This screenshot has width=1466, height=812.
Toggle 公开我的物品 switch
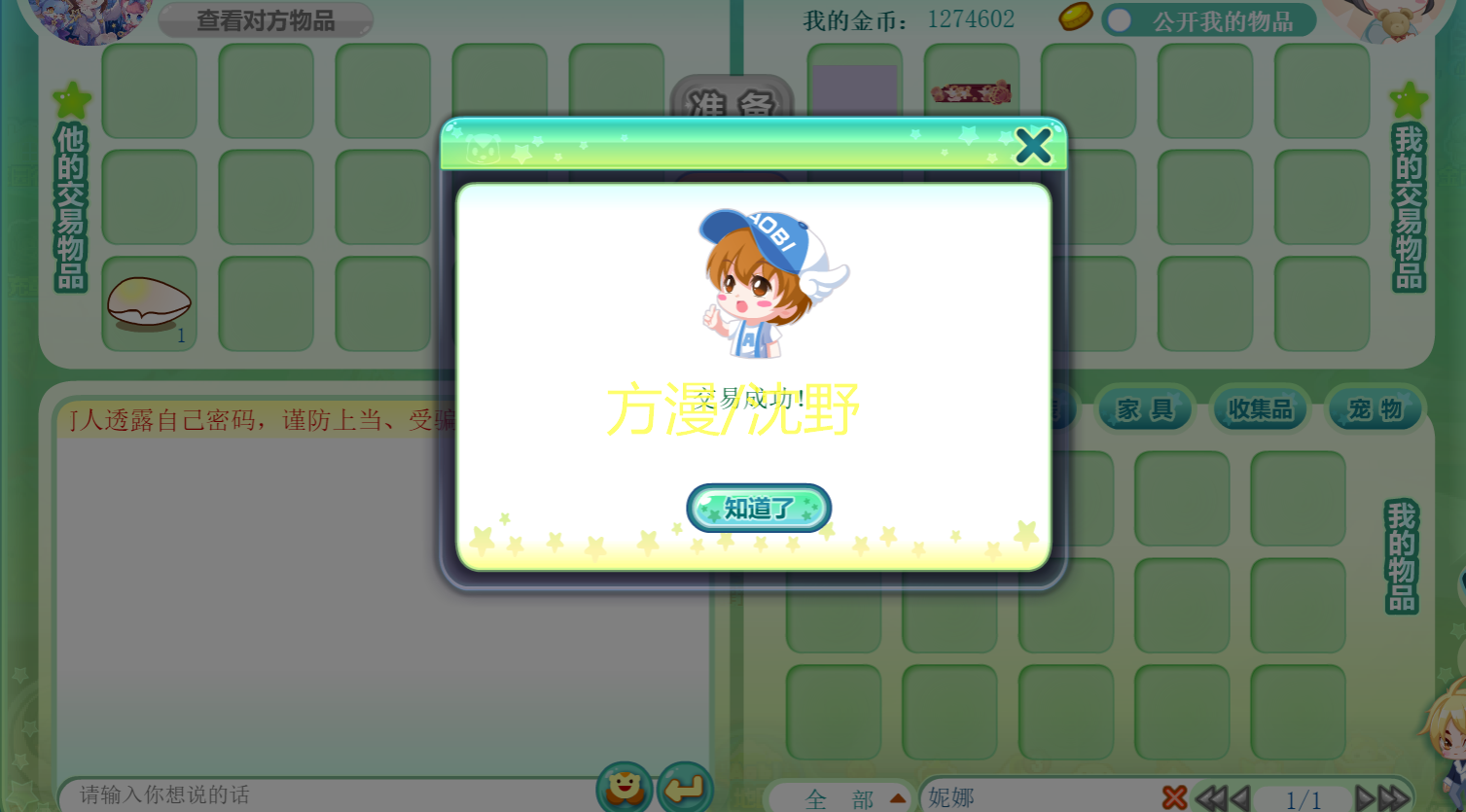click(1121, 20)
